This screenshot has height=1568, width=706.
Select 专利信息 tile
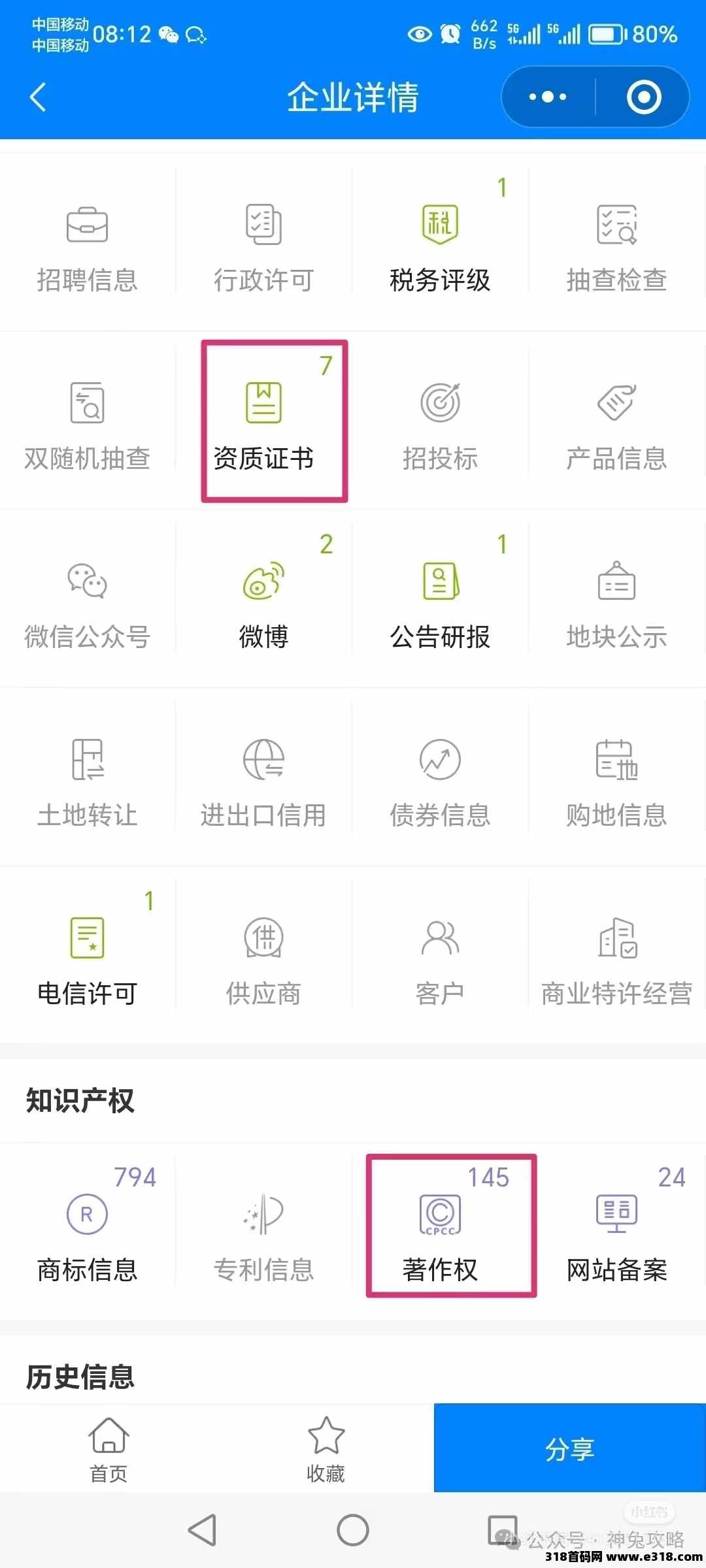[264, 1228]
